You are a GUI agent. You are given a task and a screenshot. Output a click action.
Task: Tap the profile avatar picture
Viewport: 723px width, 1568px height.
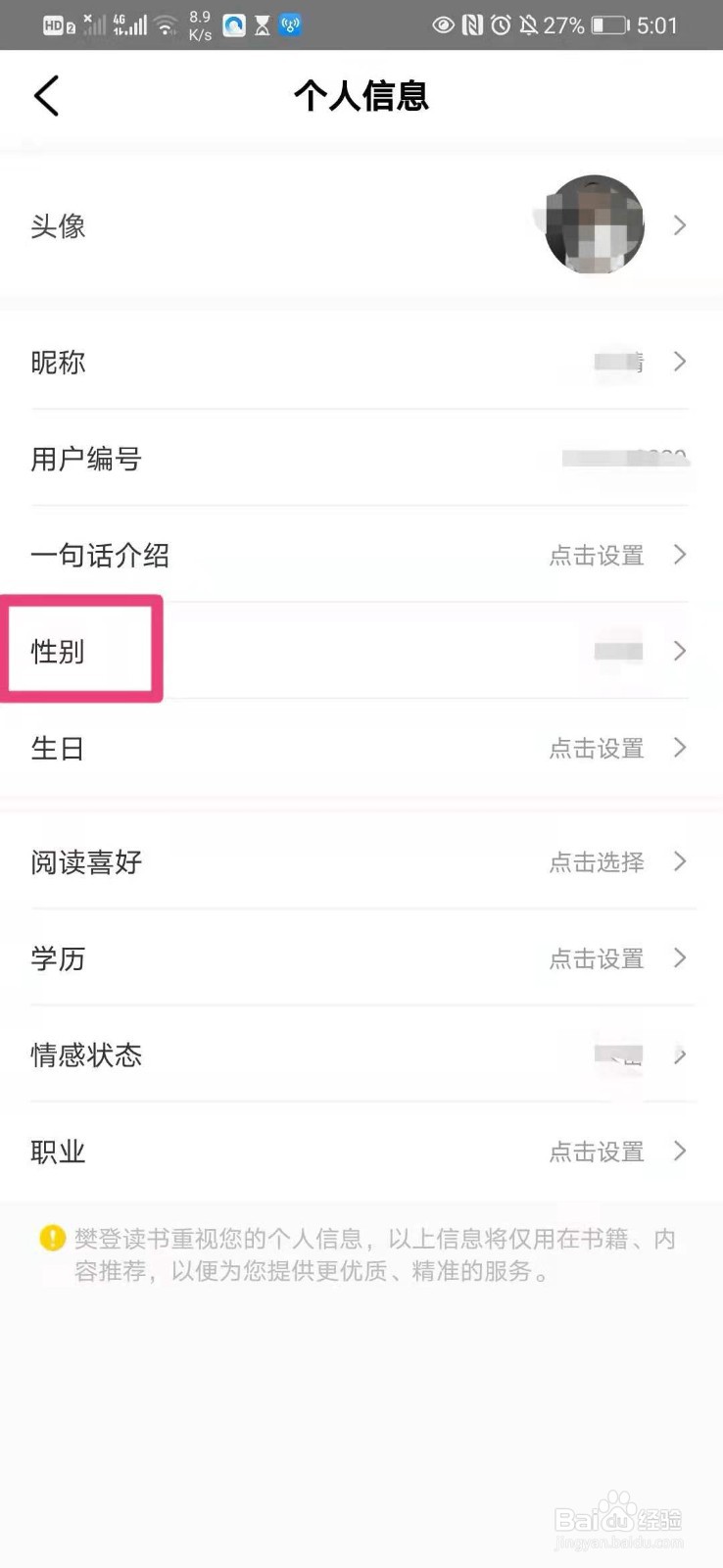point(594,225)
